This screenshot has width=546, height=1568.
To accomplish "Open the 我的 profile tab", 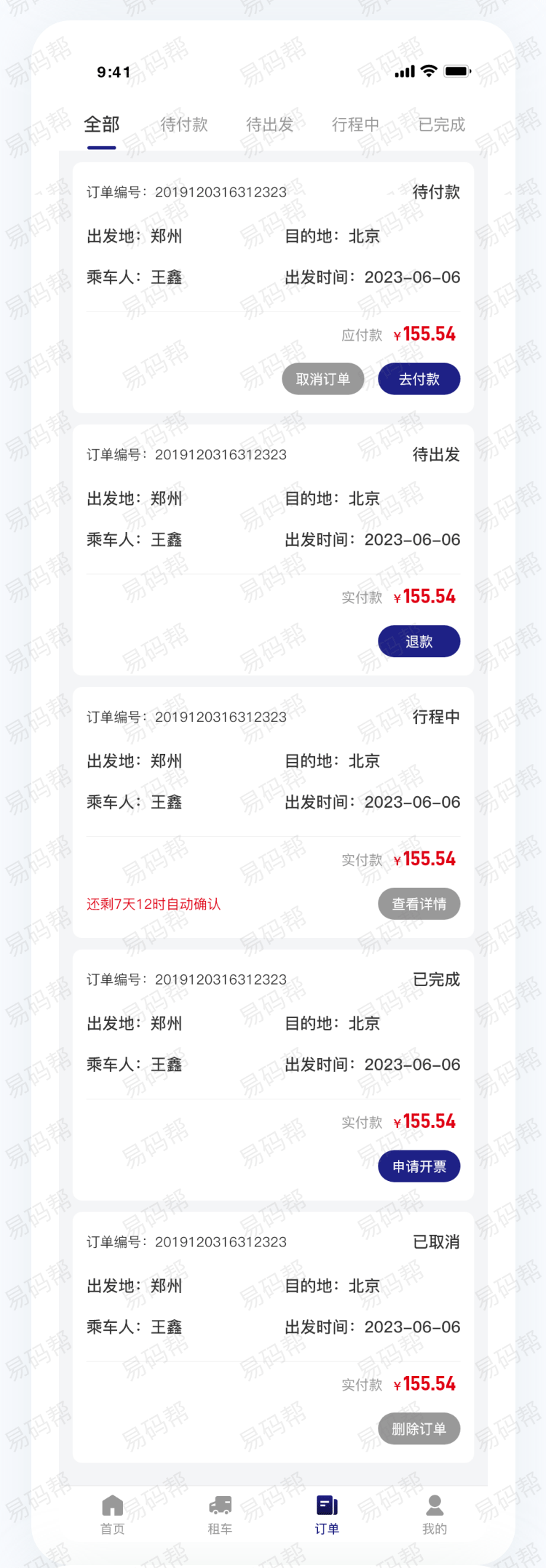I will click(x=435, y=1514).
